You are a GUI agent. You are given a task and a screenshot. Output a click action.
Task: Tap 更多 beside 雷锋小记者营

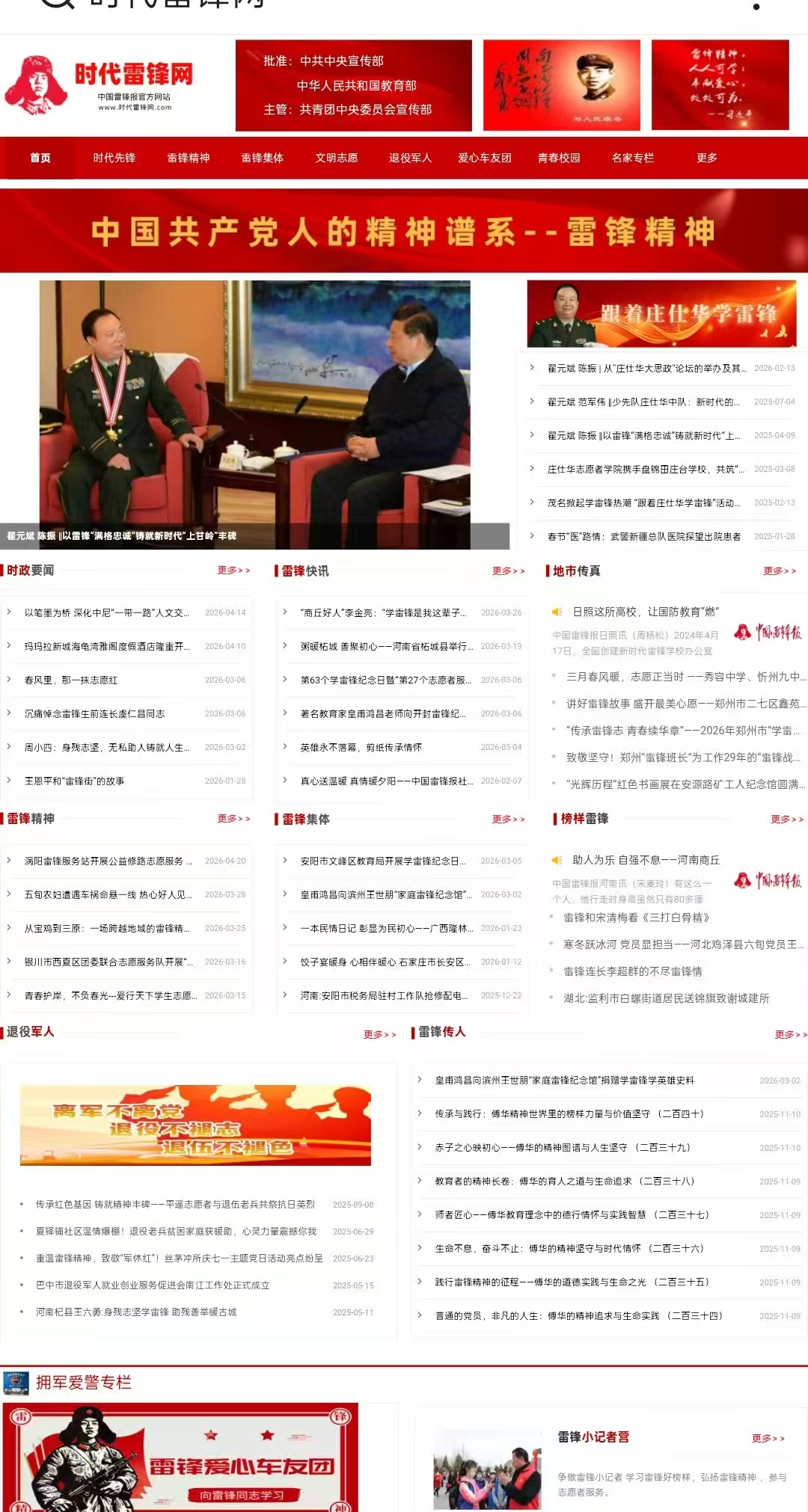(x=768, y=1438)
